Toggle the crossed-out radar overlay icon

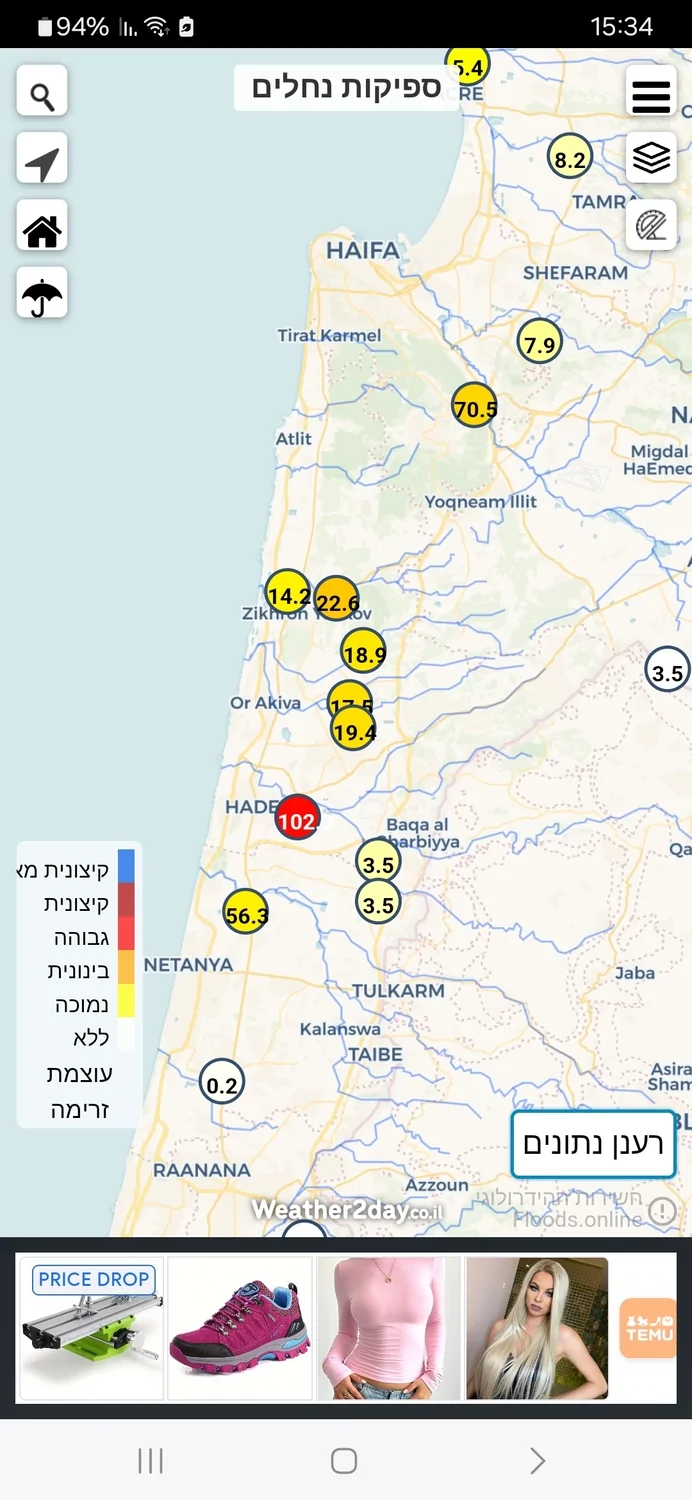(651, 225)
